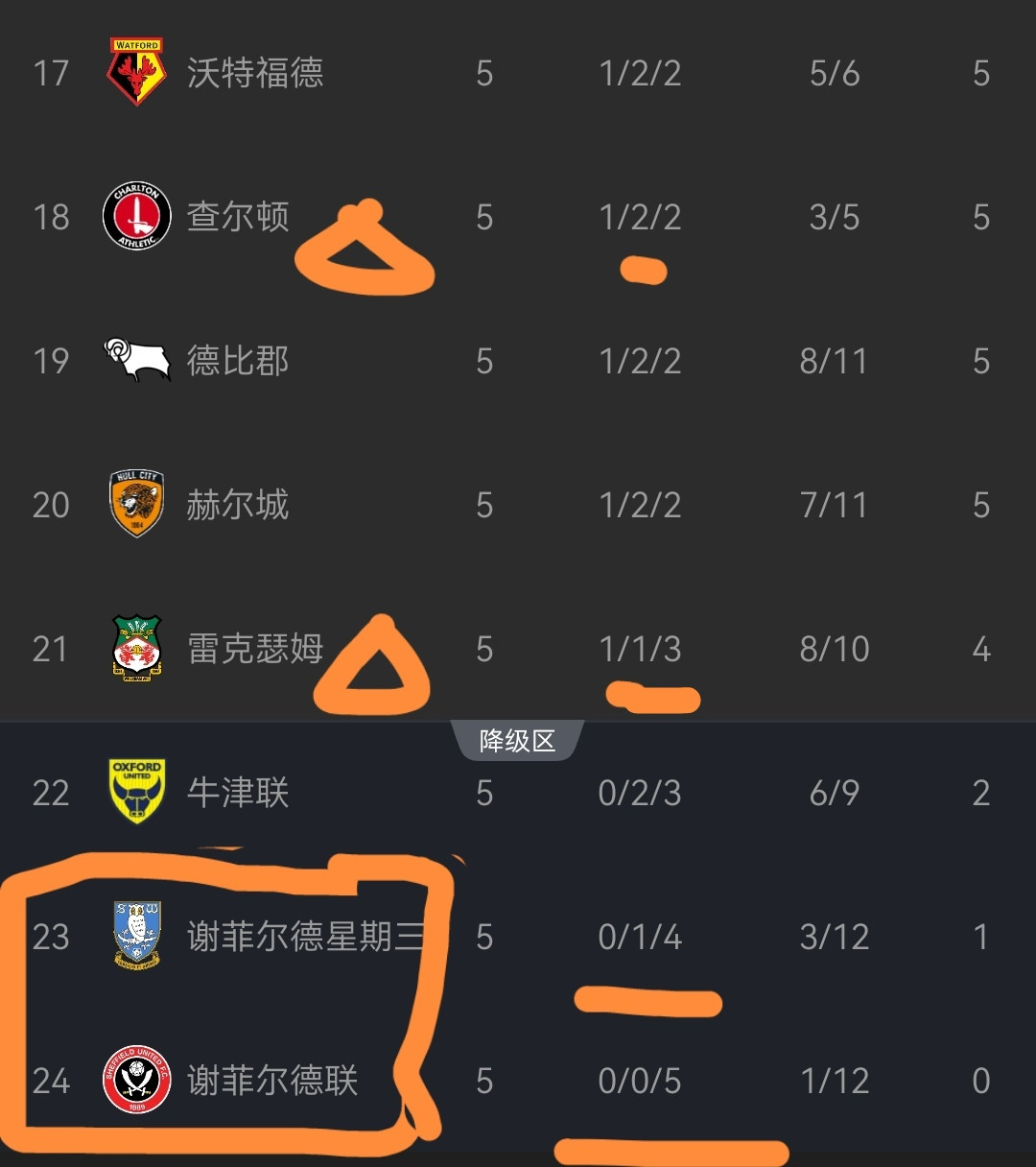The image size is (1036, 1167).
Task: Open the Wrexham (雷克瑟姆) team row
Action: pos(255,649)
